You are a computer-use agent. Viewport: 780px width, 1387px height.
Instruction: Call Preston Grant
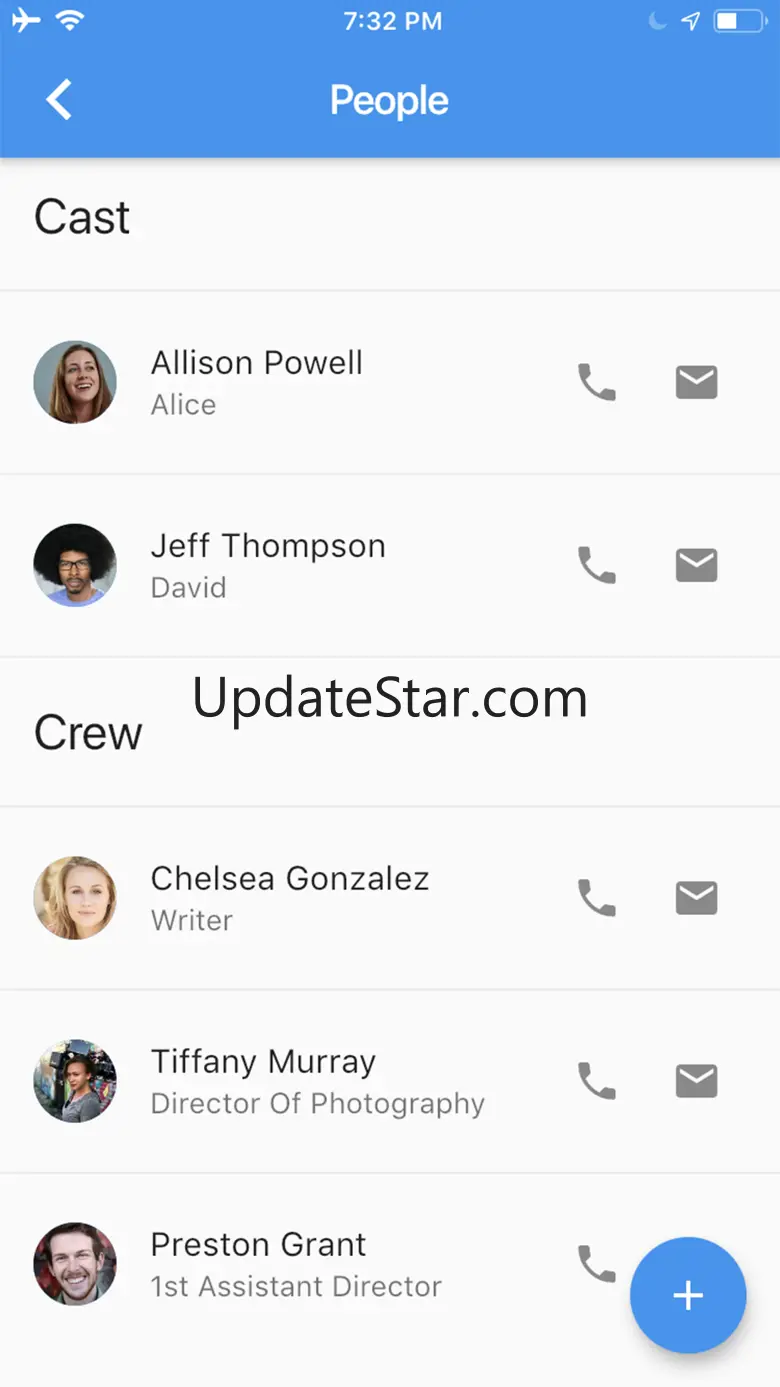(597, 1264)
